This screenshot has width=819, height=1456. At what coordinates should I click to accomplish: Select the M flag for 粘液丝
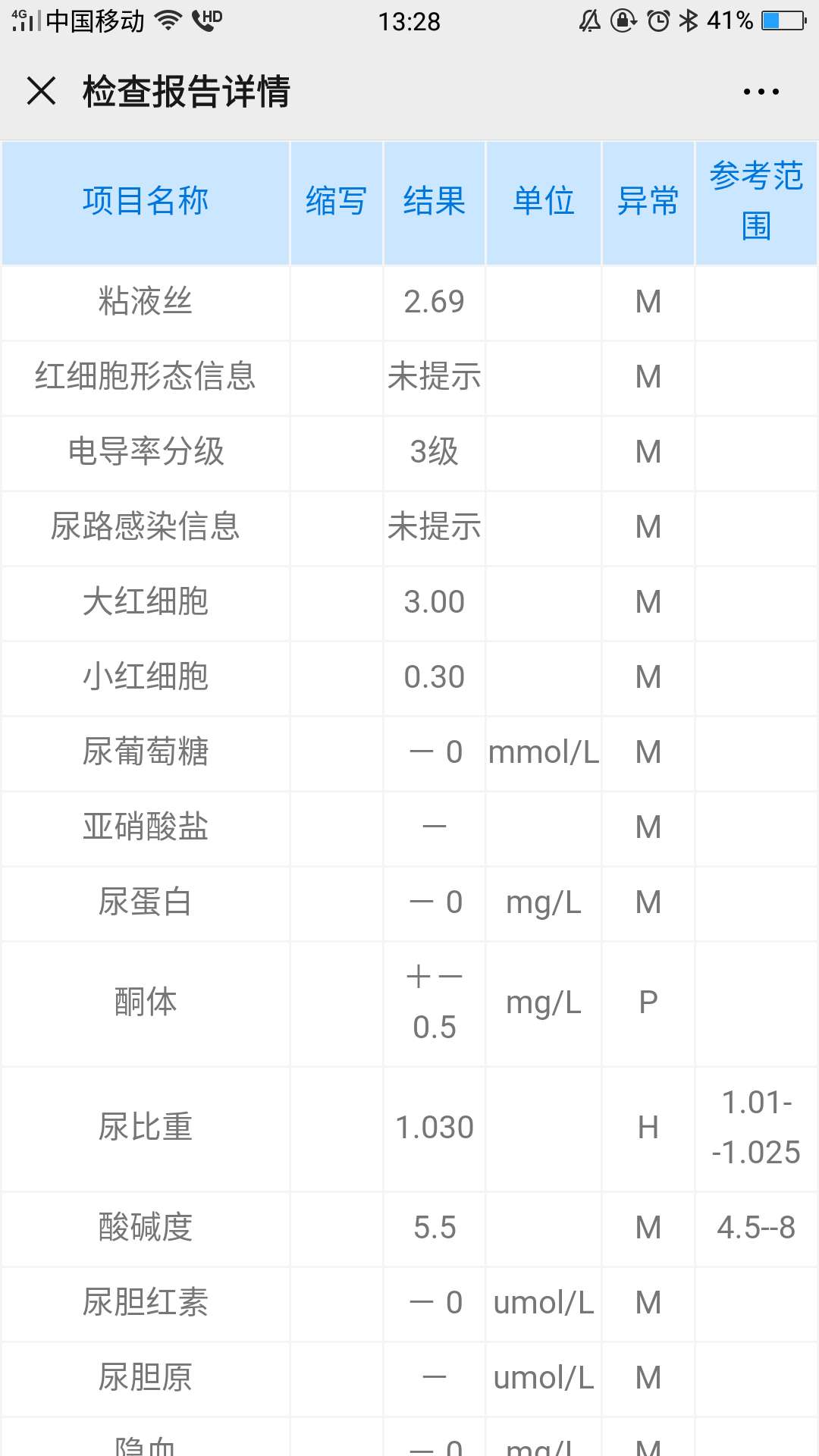648,301
